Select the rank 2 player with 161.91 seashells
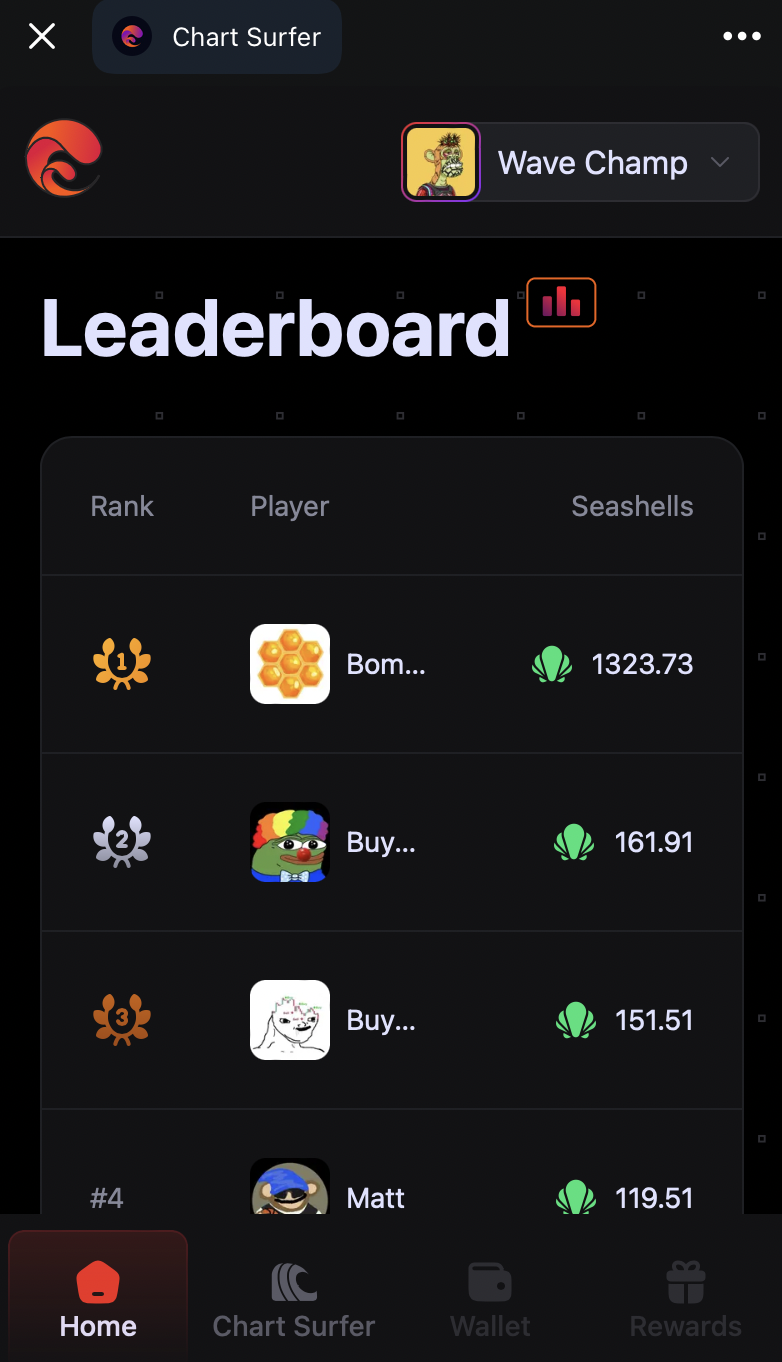This screenshot has height=1362, width=782. pos(391,842)
